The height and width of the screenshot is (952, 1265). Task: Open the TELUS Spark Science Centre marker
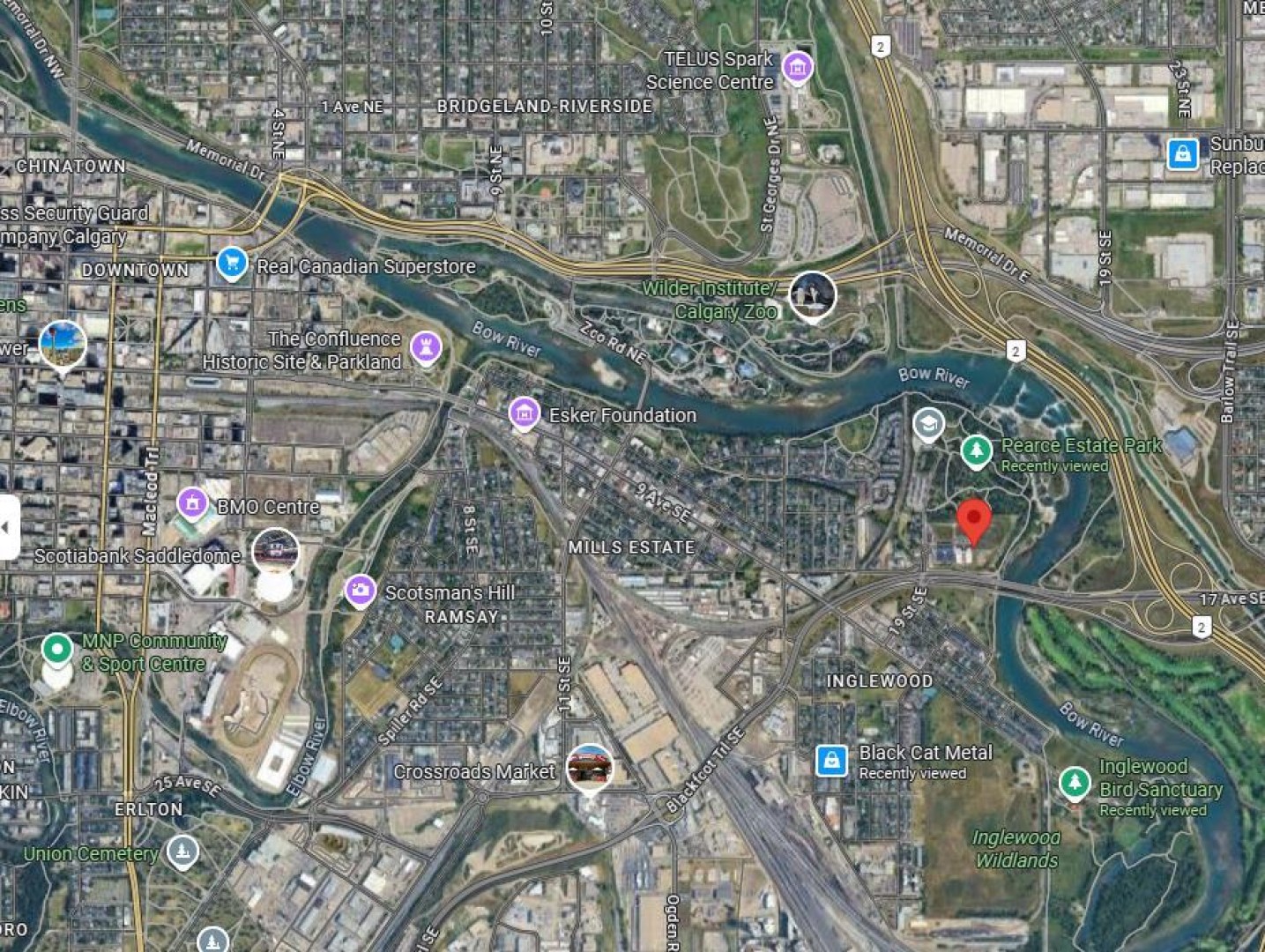click(797, 68)
